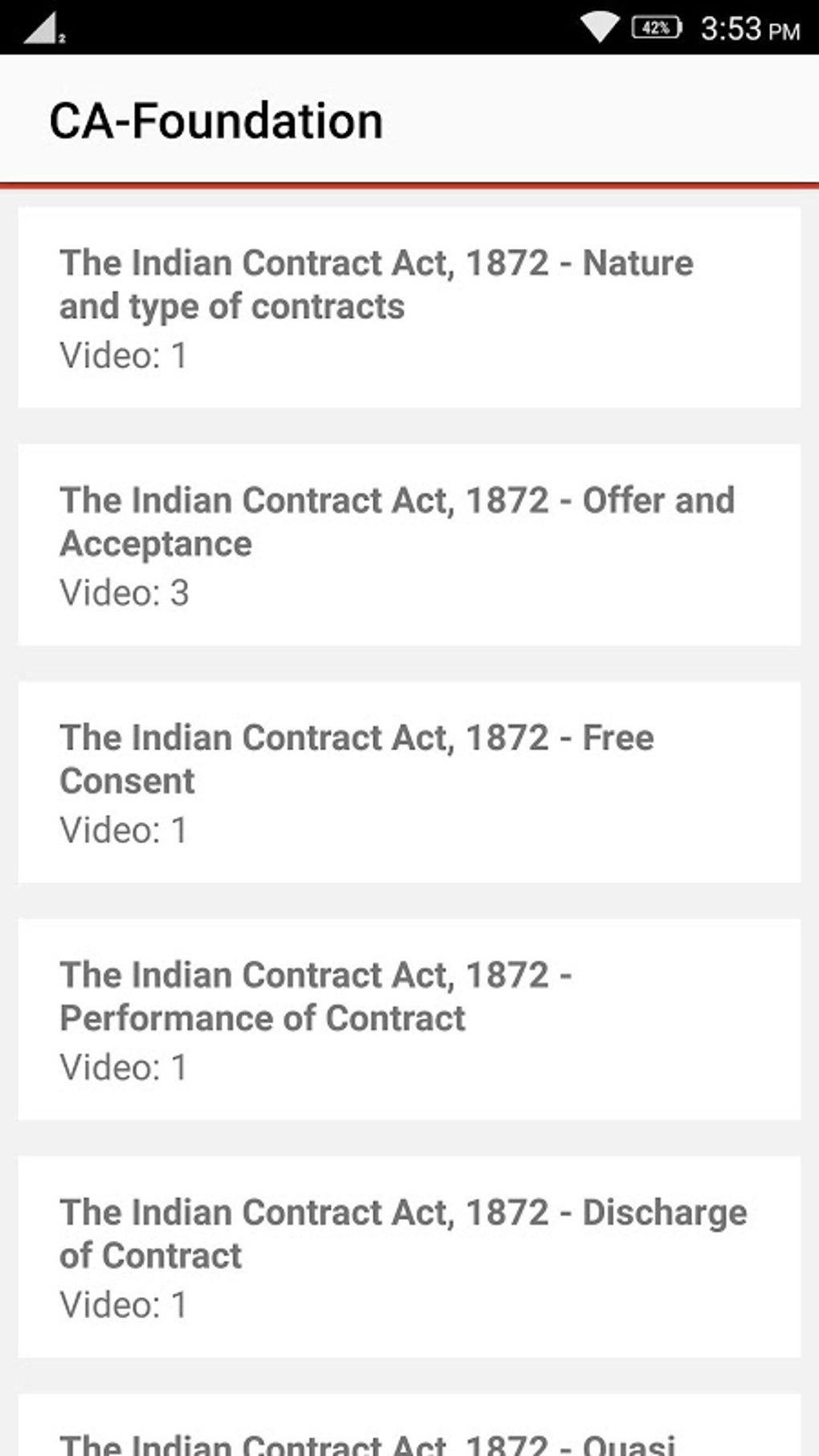View the Free Consent video topic
The image size is (819, 1456).
(409, 782)
